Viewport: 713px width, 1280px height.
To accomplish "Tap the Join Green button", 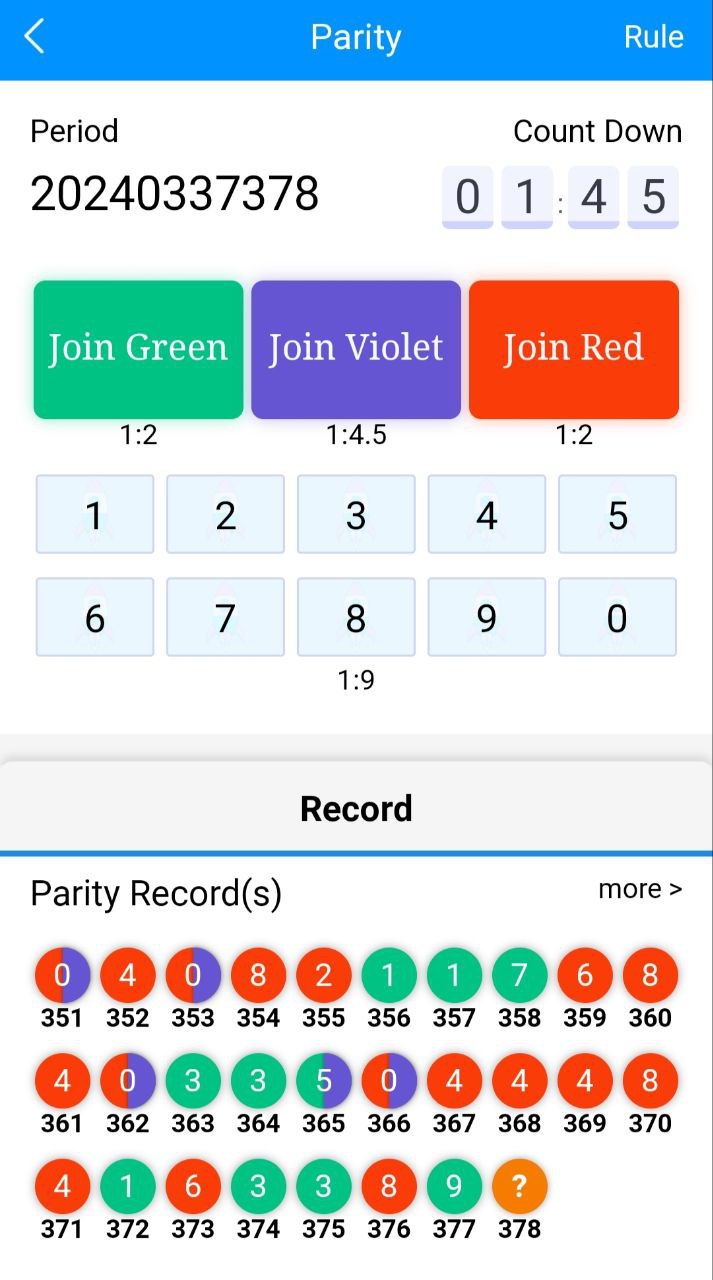I will click(138, 349).
